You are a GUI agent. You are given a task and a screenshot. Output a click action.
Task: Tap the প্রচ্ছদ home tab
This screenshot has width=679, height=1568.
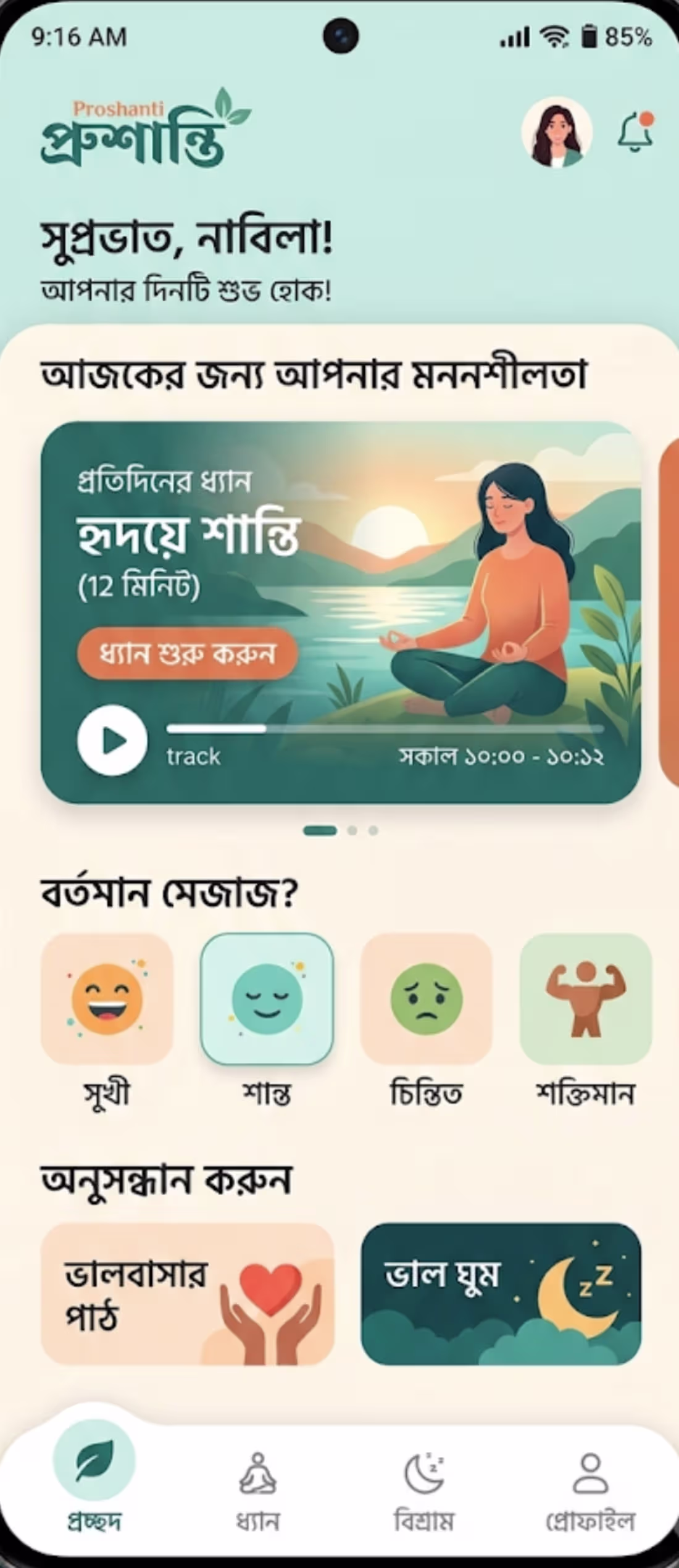click(x=94, y=1482)
